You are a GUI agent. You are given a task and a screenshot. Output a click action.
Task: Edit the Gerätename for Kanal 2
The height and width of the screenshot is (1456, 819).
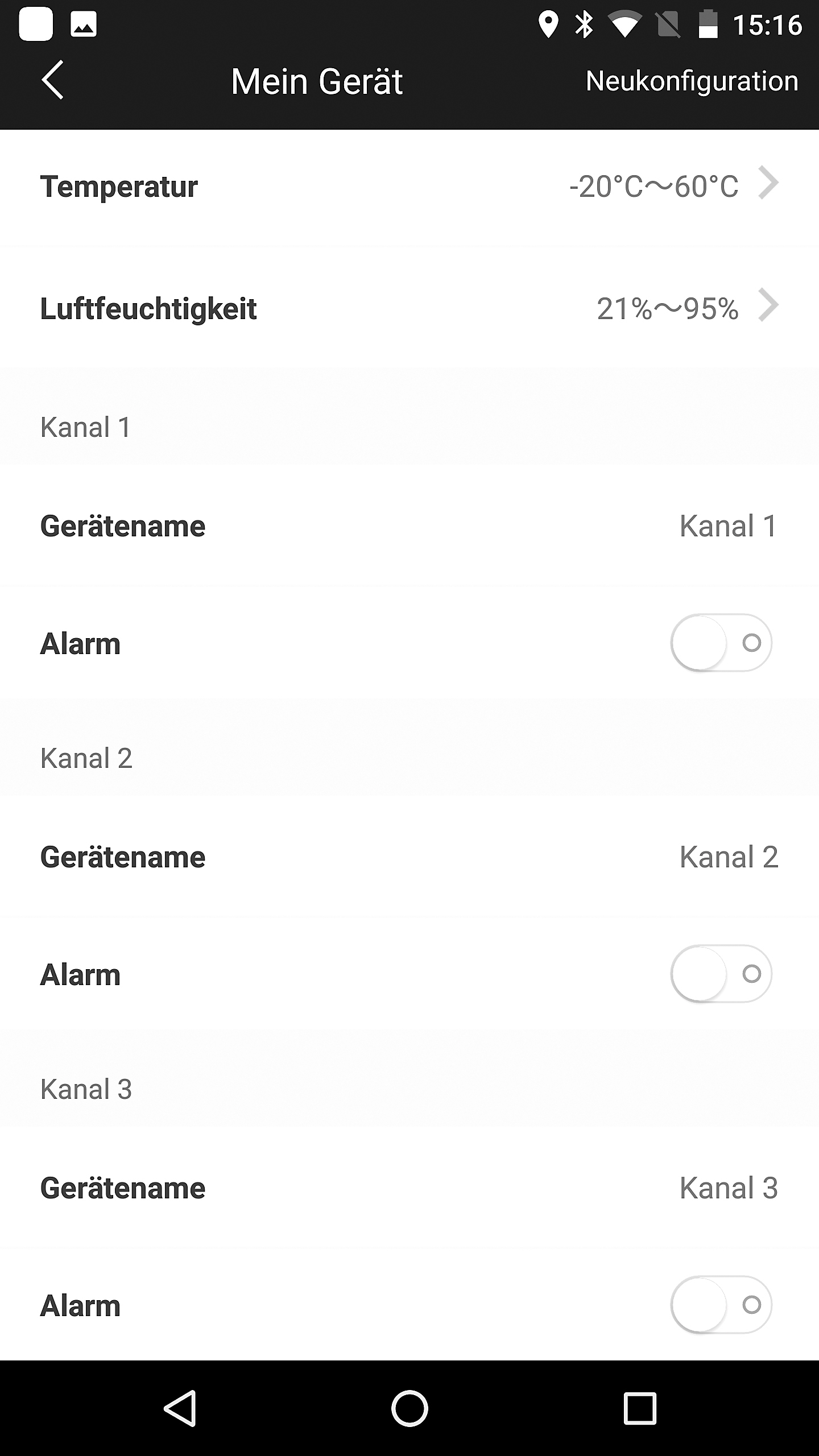click(x=409, y=857)
